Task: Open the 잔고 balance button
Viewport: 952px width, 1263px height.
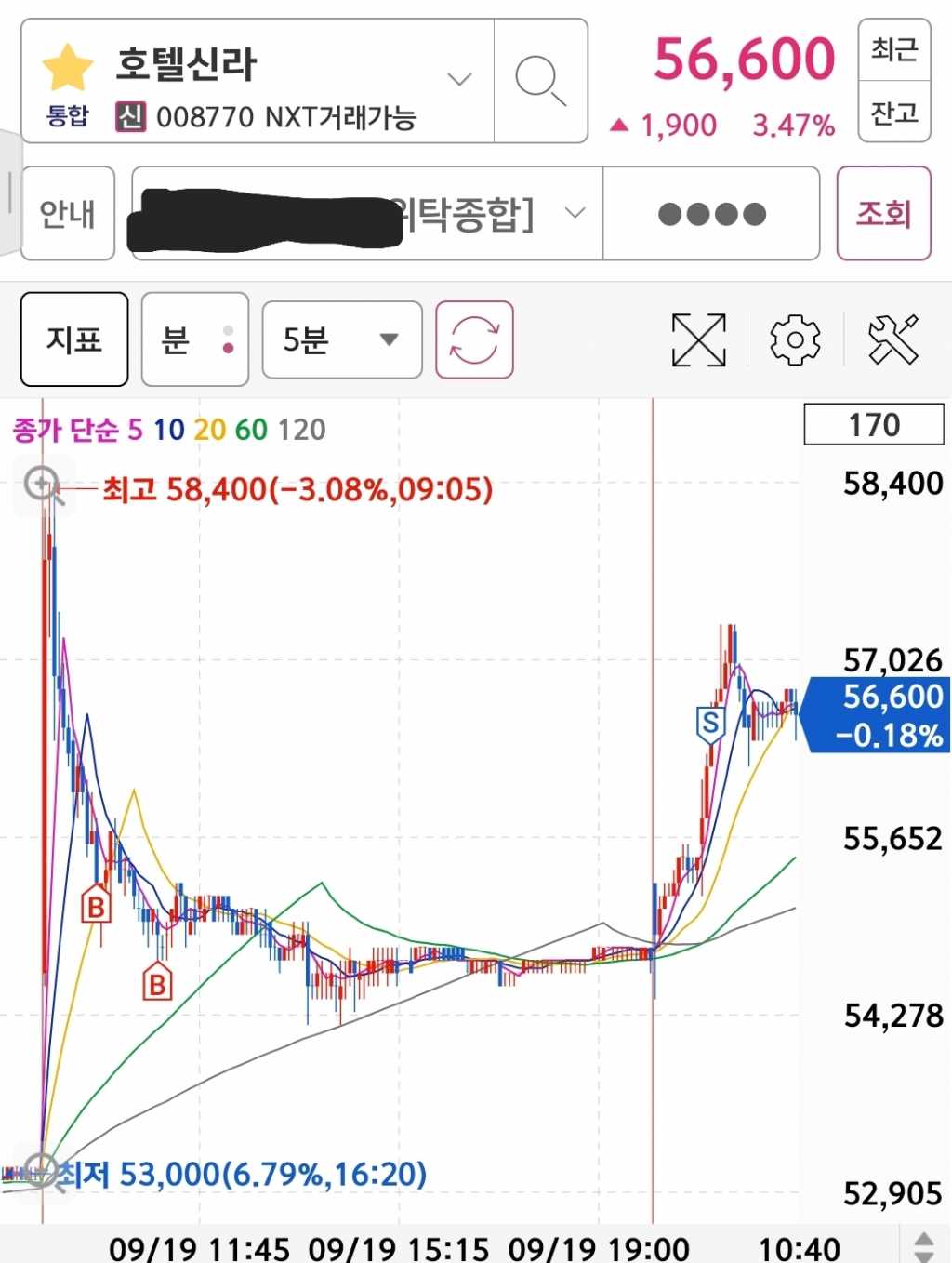Action: click(893, 113)
